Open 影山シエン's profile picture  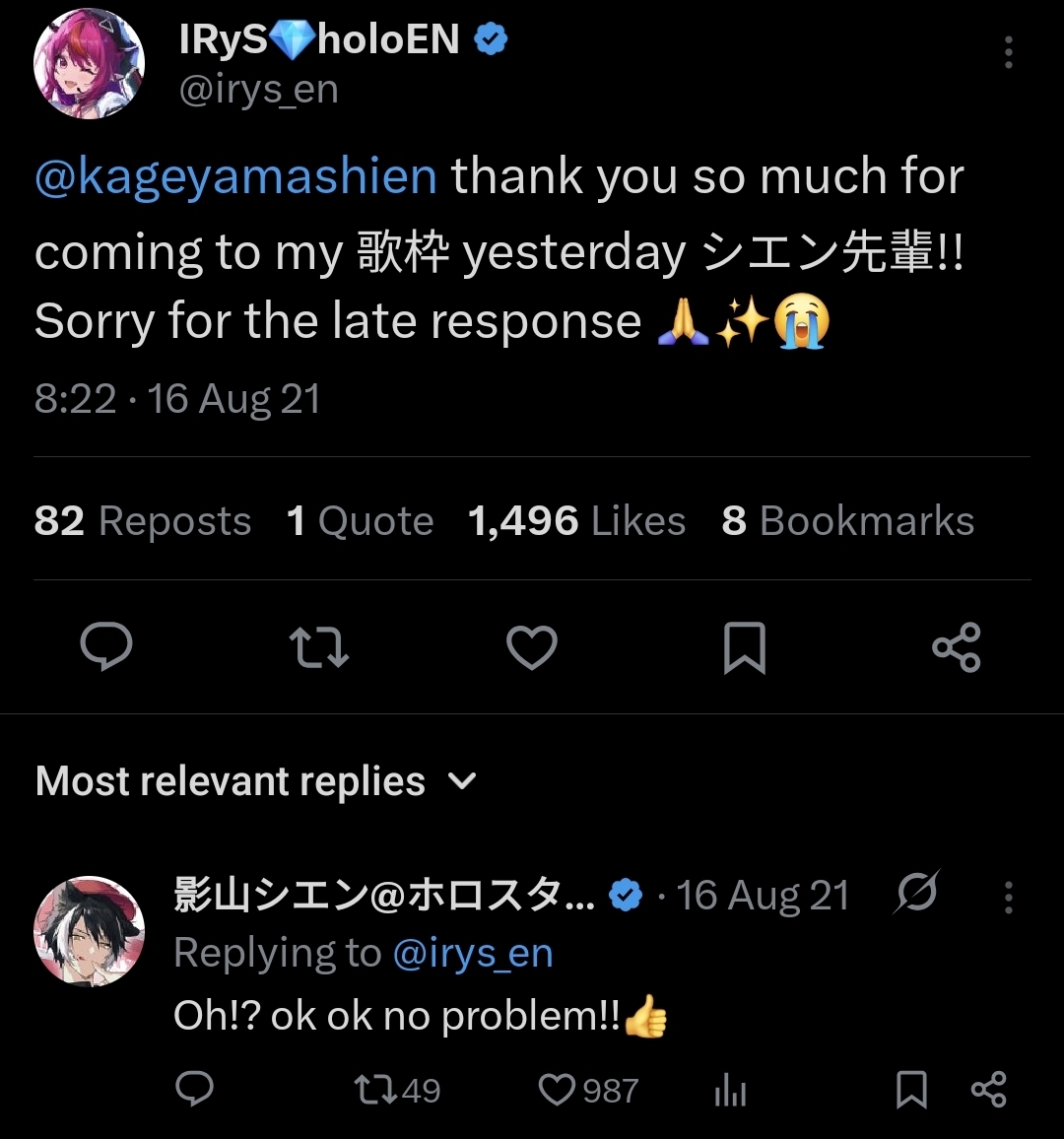coord(90,931)
